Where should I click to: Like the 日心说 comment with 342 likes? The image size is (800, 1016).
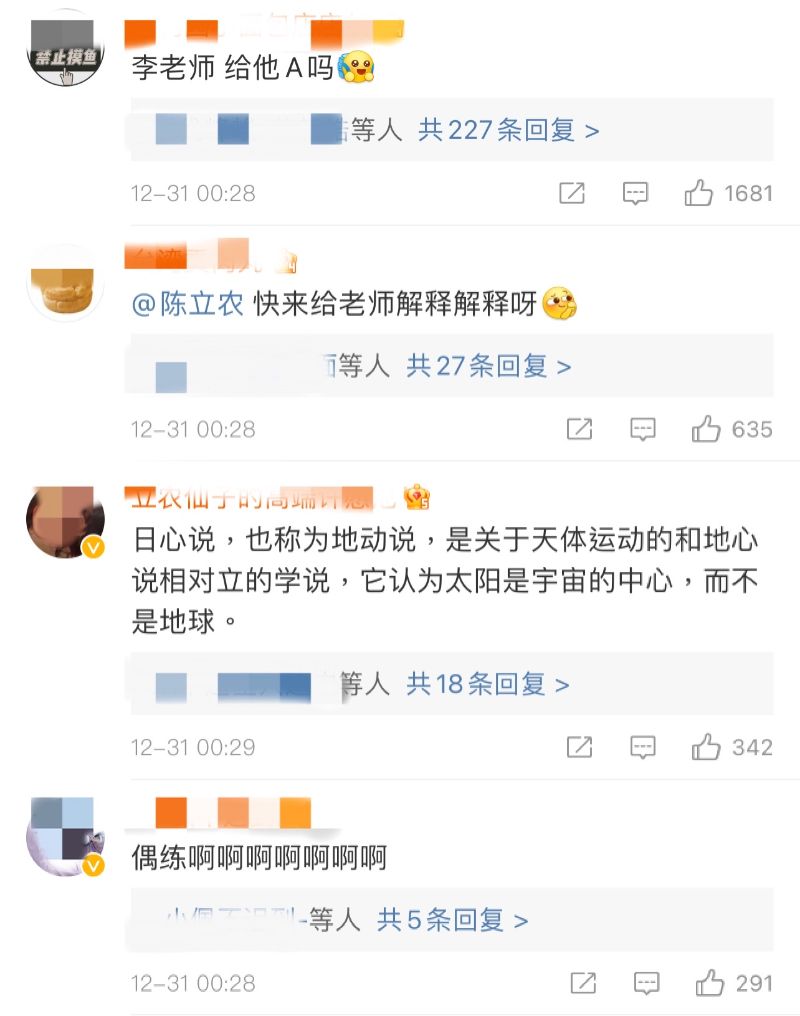click(x=706, y=747)
